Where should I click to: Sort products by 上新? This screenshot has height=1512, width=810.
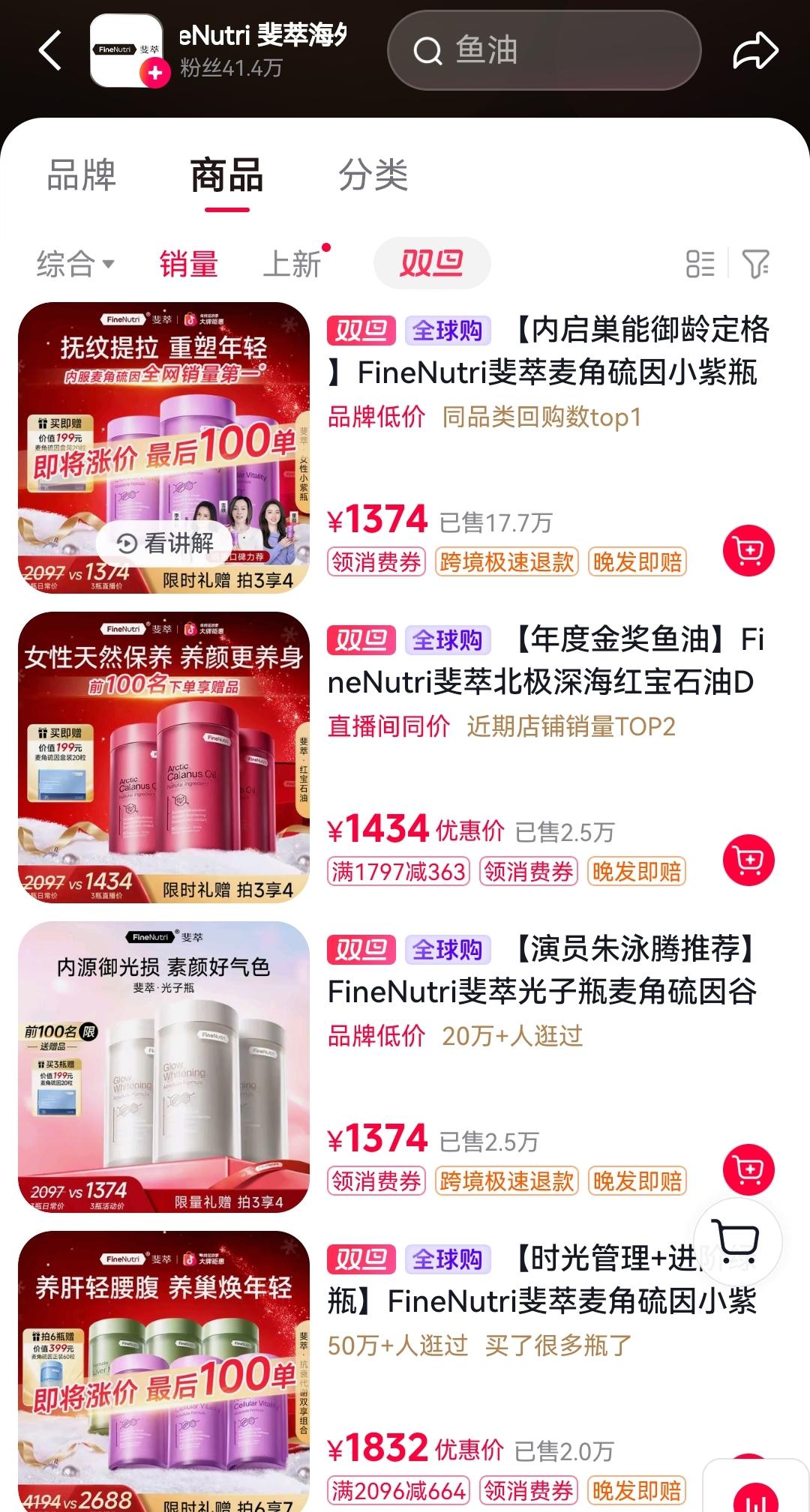coord(292,264)
